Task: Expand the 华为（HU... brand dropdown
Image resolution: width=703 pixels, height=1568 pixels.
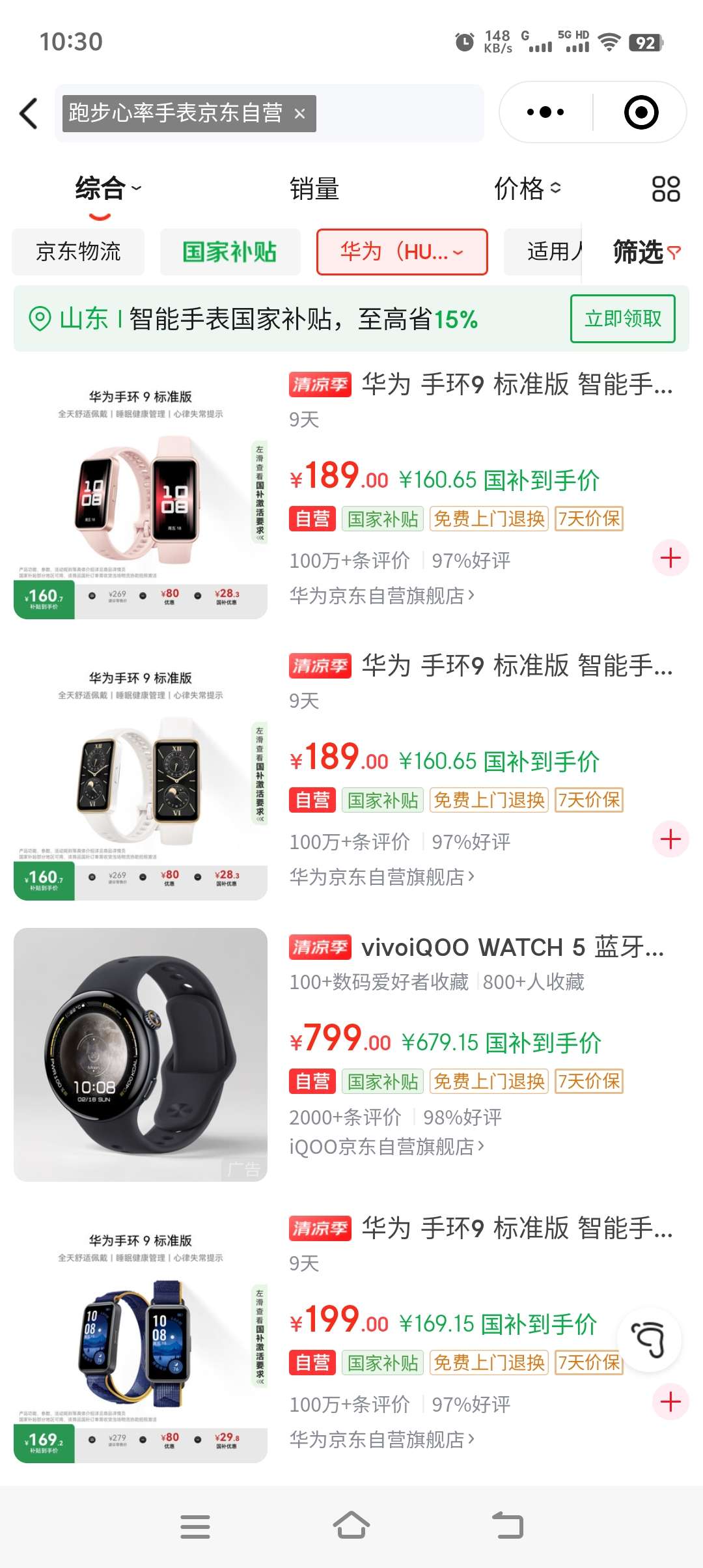Action: click(402, 251)
